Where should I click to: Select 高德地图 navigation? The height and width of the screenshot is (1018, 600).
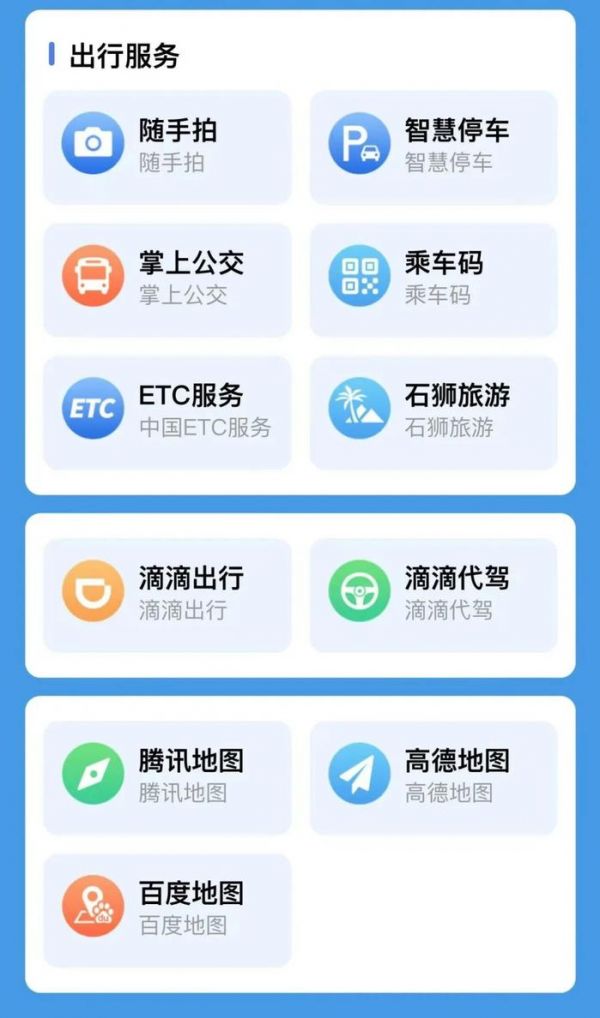[x=433, y=777]
